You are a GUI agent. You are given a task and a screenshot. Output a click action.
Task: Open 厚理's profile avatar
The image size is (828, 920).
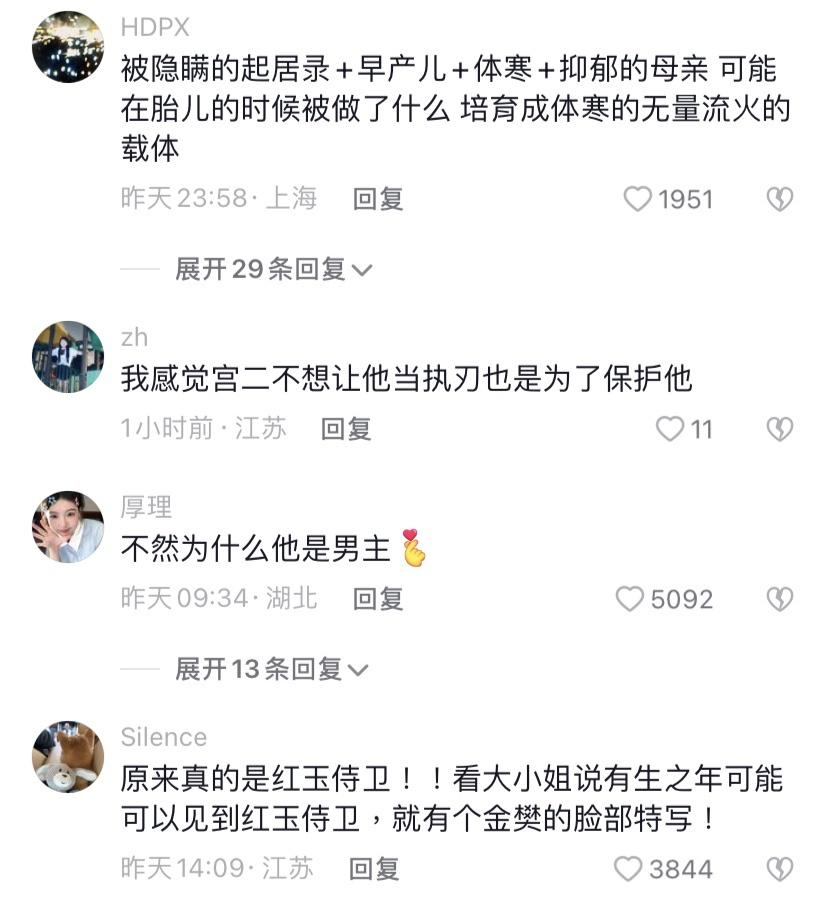68,527
